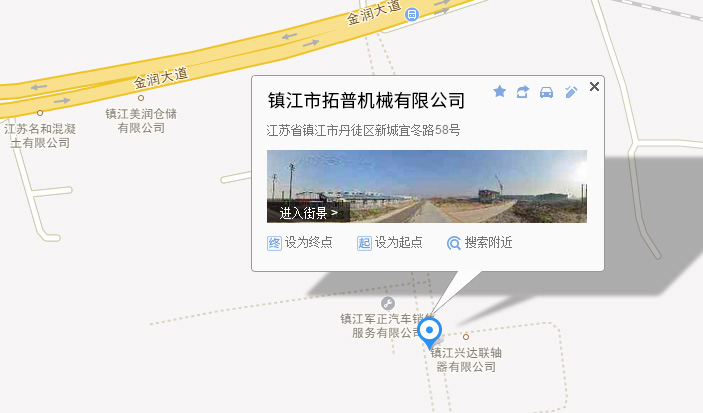
Task: Share this location
Action: [523, 92]
